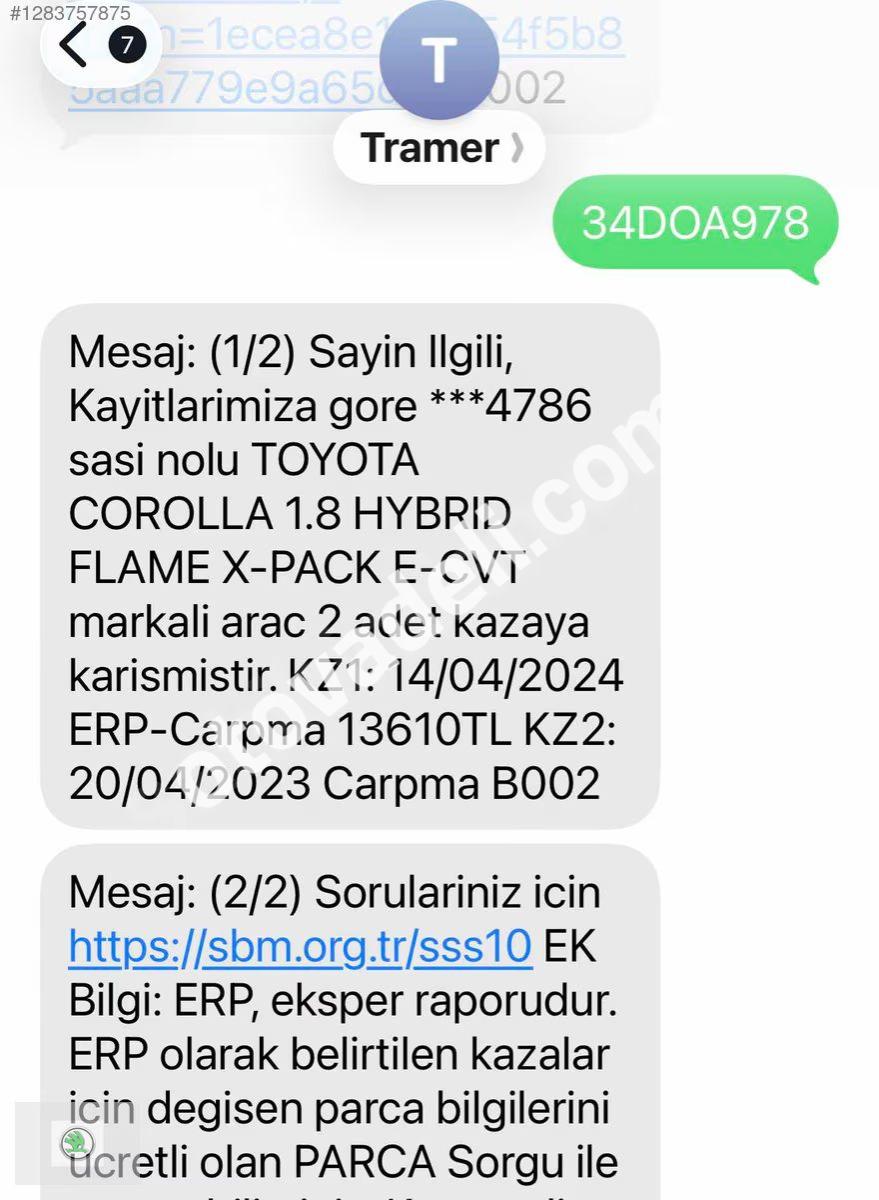879x1200 pixels.
Task: Open Tramer contact details
Action: point(440,148)
